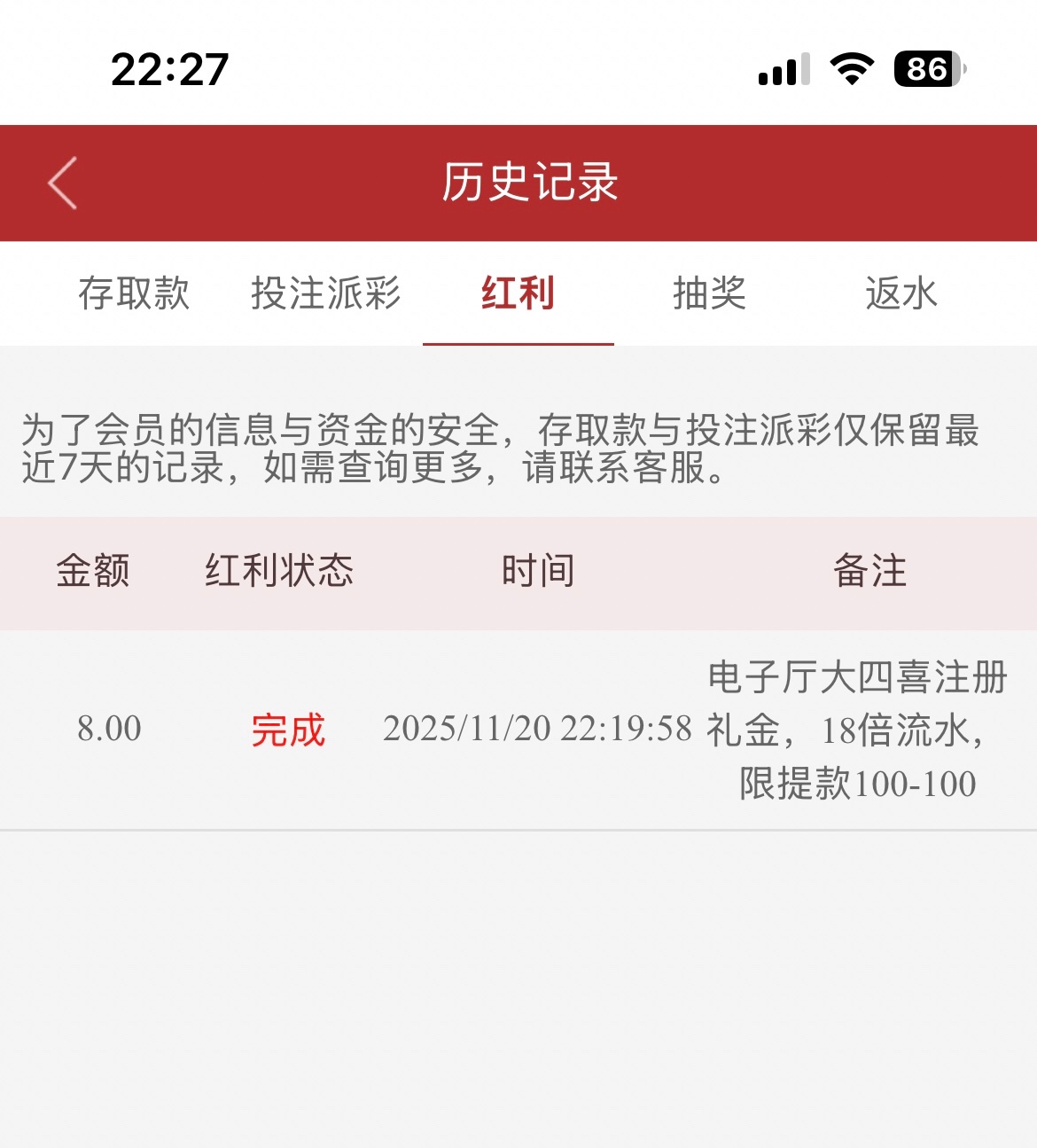The width and height of the screenshot is (1037, 1148).
Task: Switch to the 存取款 tab
Action: pyautogui.click(x=134, y=293)
